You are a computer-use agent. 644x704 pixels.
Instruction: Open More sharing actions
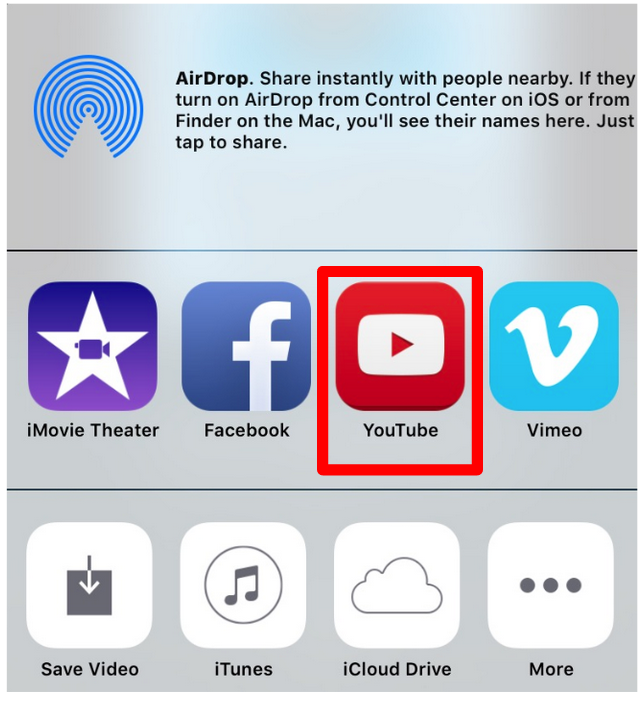click(551, 586)
